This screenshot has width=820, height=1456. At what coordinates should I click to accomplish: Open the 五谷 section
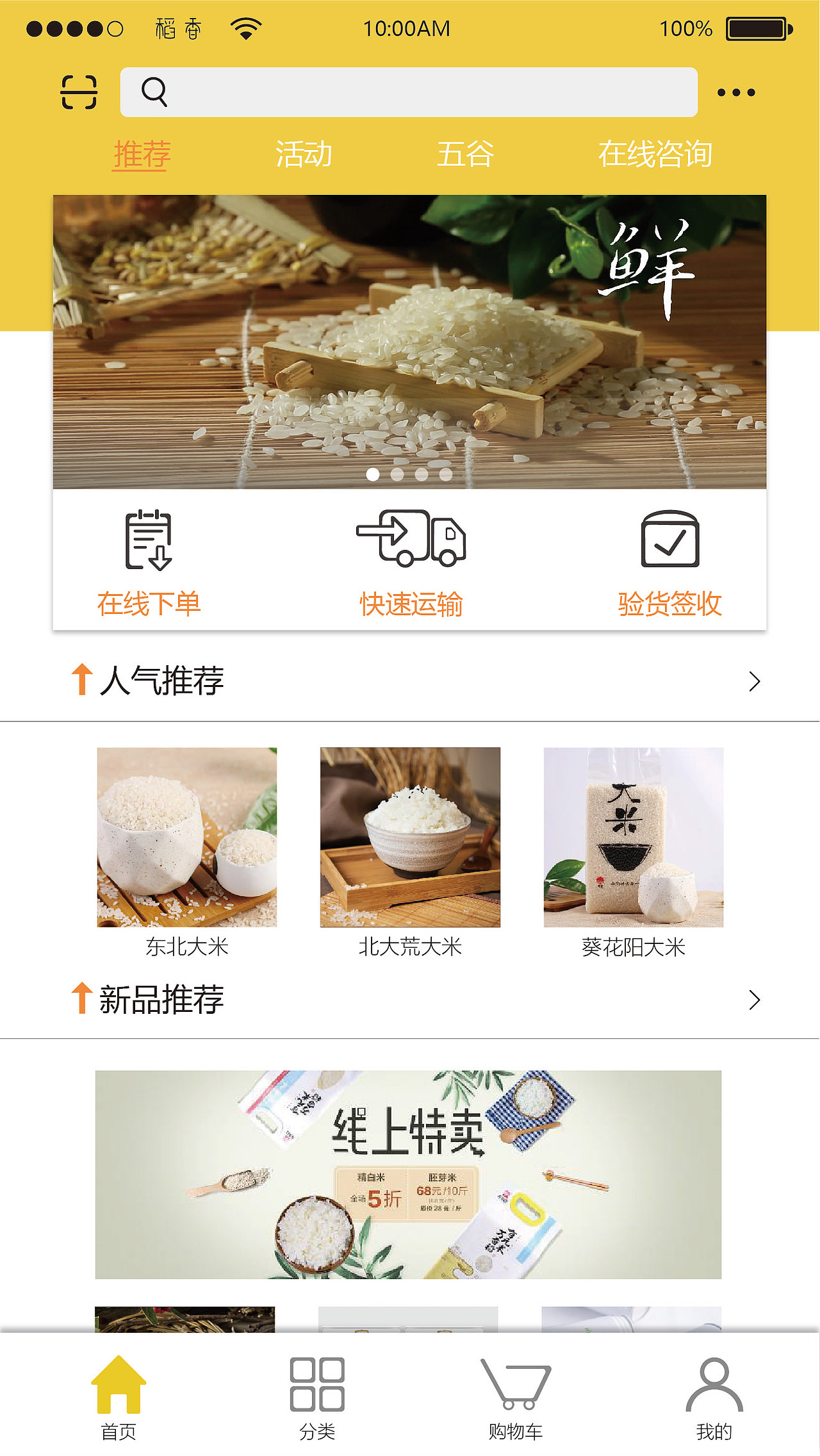tap(466, 154)
